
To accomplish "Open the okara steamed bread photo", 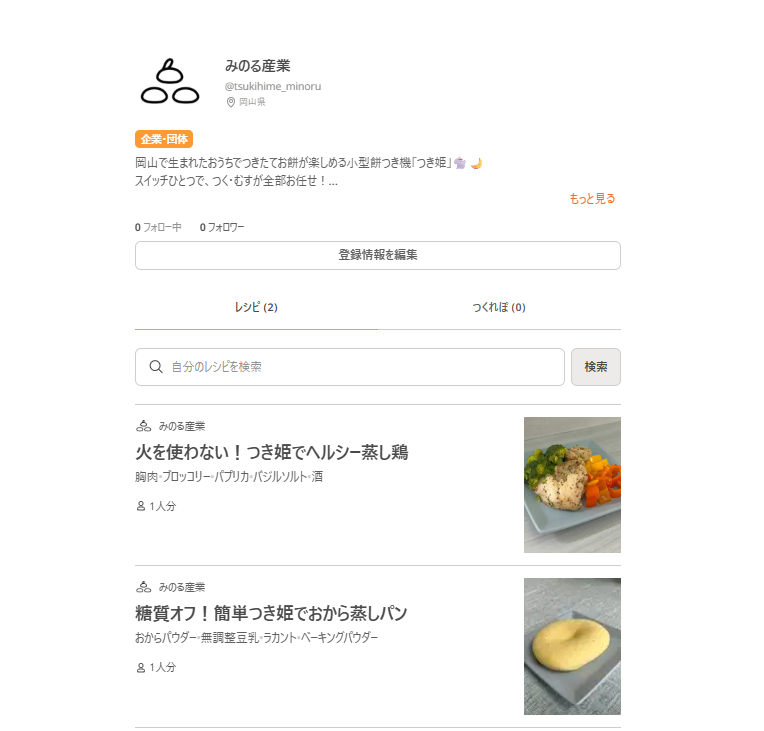I will pos(572,646).
